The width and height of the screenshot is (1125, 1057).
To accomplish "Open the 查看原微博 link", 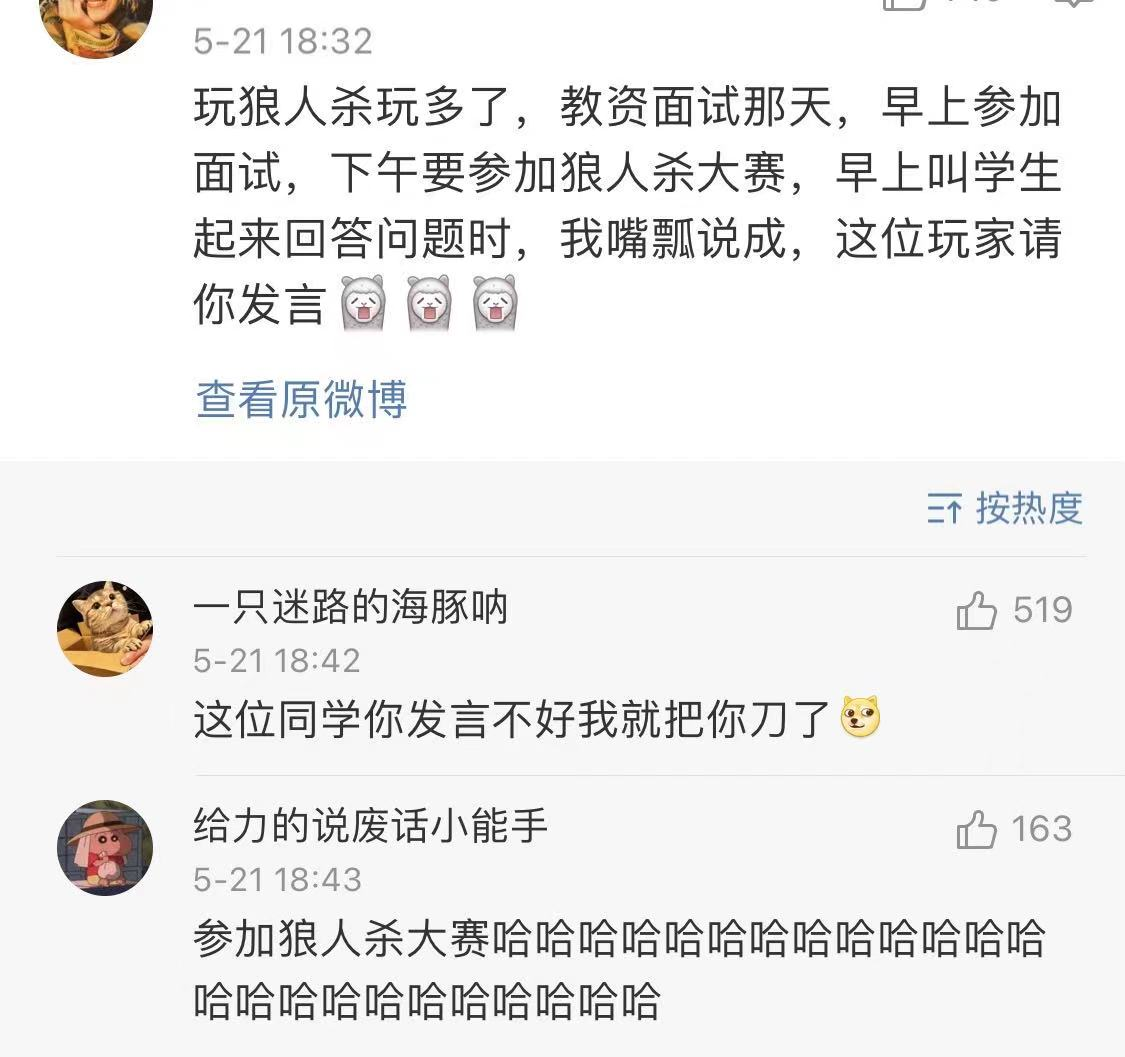I will (301, 399).
